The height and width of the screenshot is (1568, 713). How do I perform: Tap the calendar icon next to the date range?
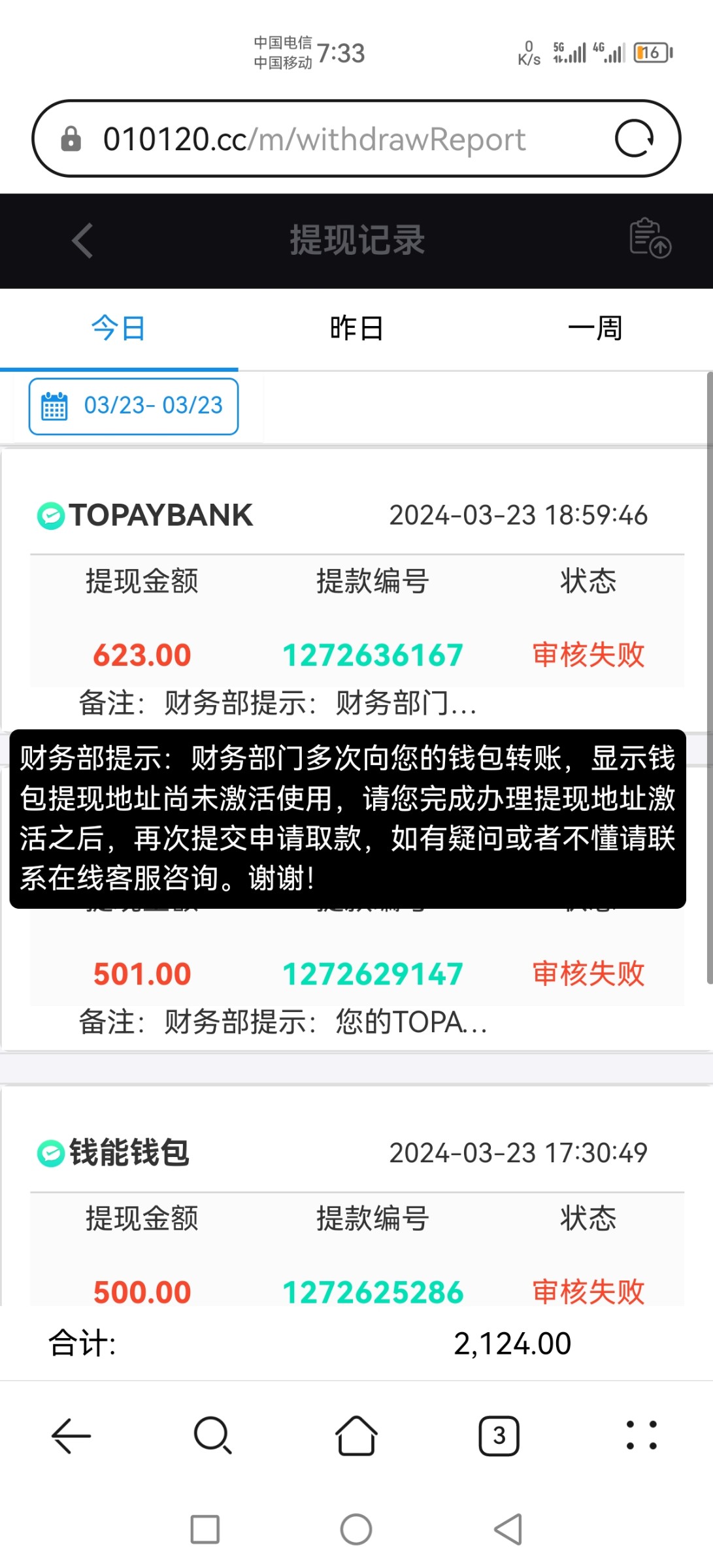click(55, 405)
